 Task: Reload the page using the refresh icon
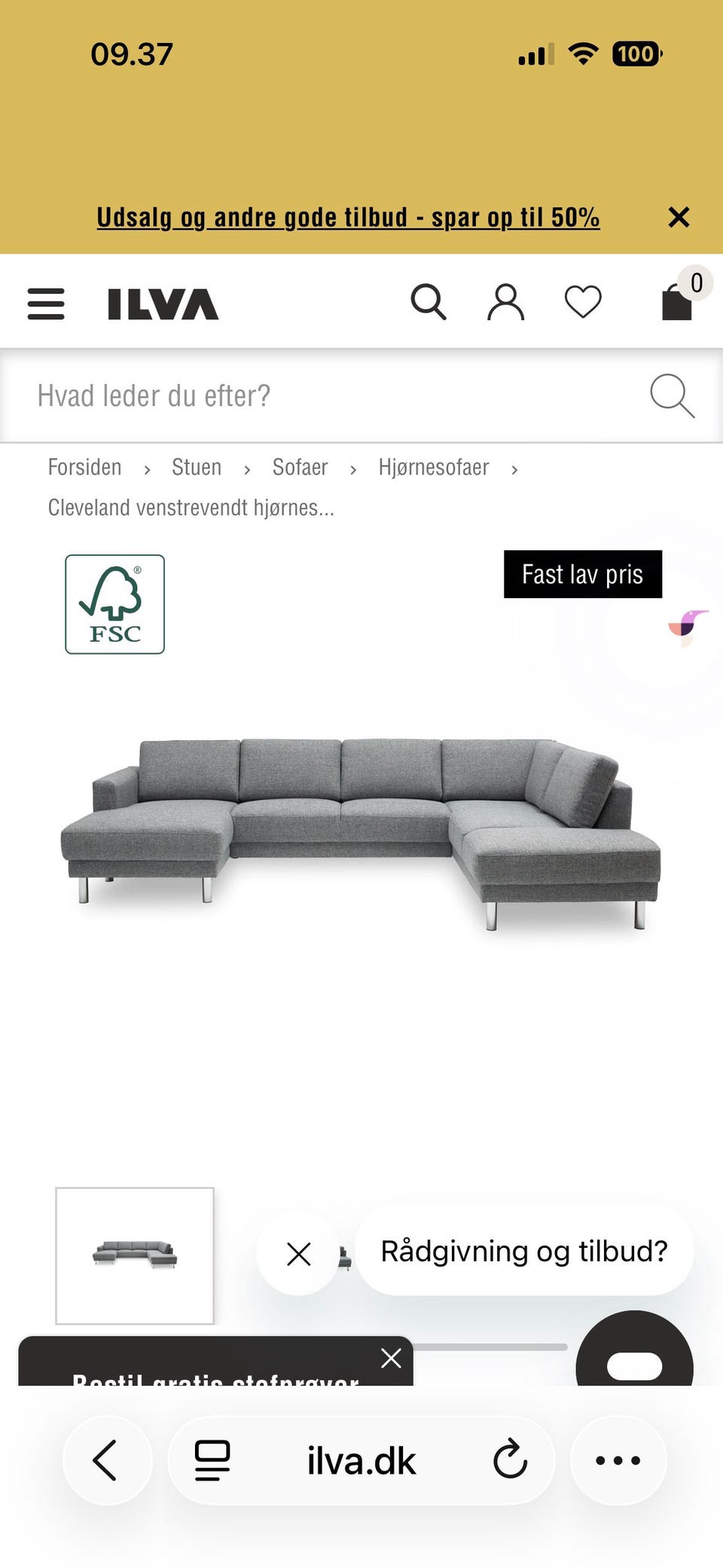tap(511, 1459)
